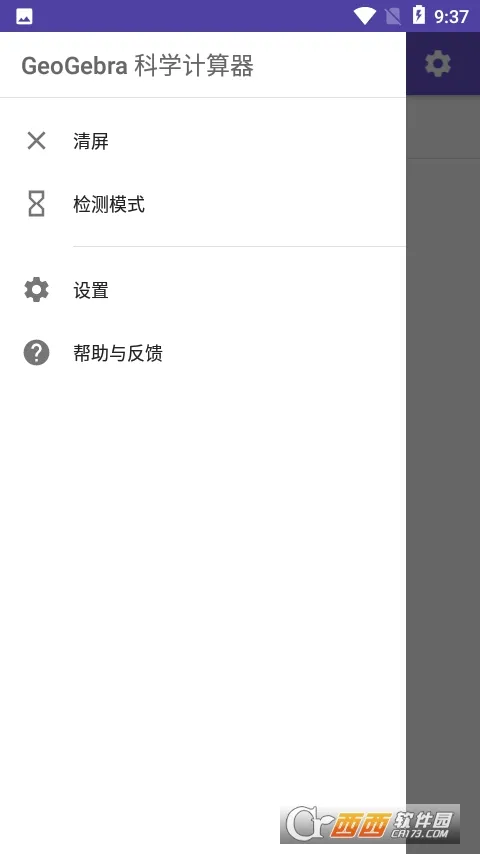Image resolution: width=480 pixels, height=854 pixels.
Task: Select 清屏 to clear the screen
Action: (x=203, y=141)
